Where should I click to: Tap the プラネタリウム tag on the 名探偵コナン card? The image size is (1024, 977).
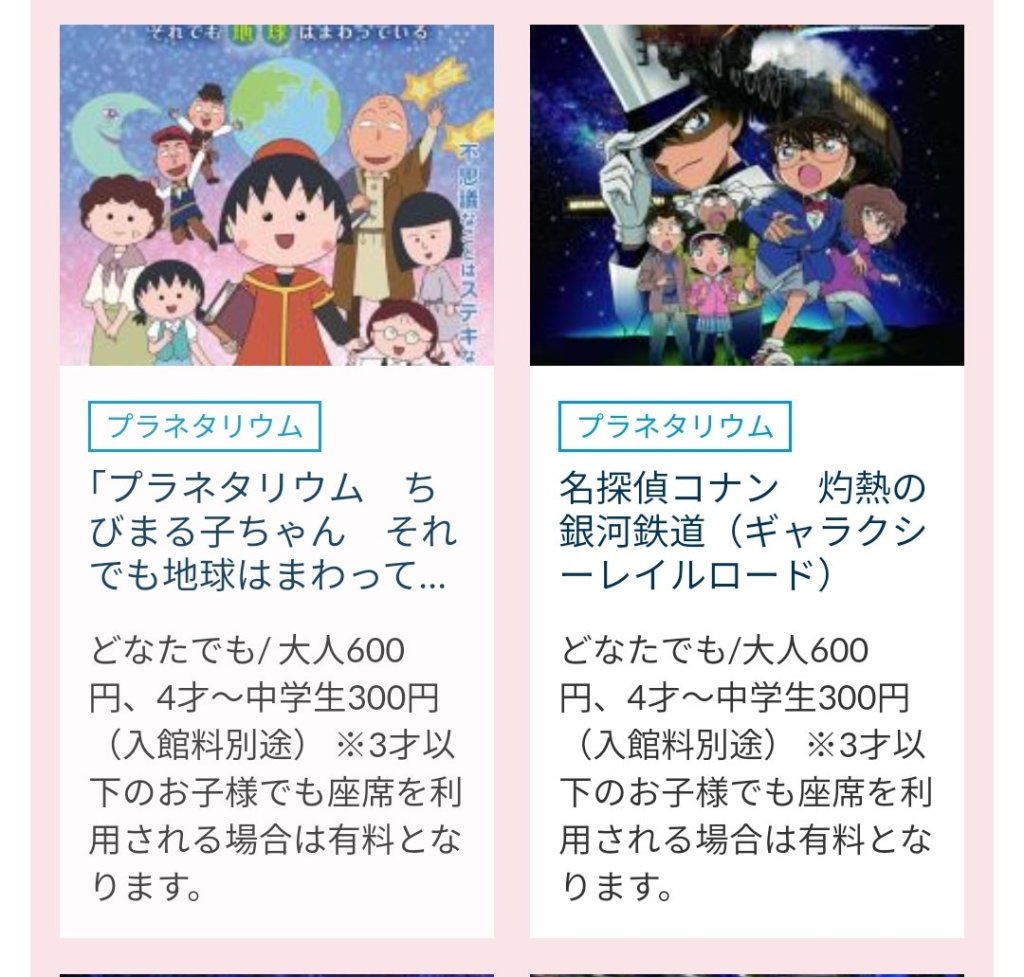click(675, 426)
